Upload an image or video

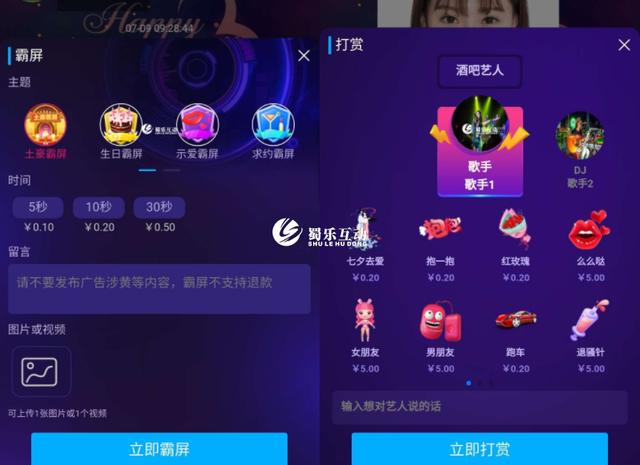click(x=40, y=372)
